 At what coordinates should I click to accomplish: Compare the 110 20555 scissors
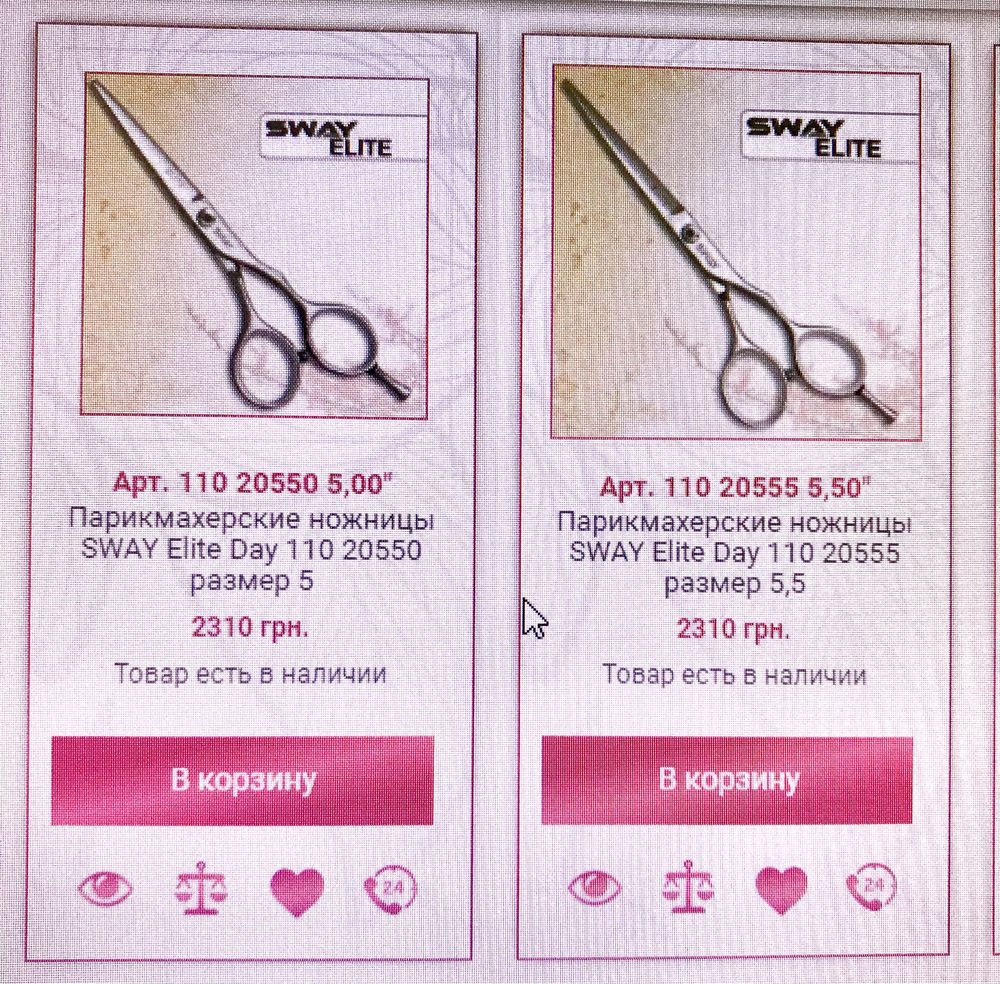(688, 886)
